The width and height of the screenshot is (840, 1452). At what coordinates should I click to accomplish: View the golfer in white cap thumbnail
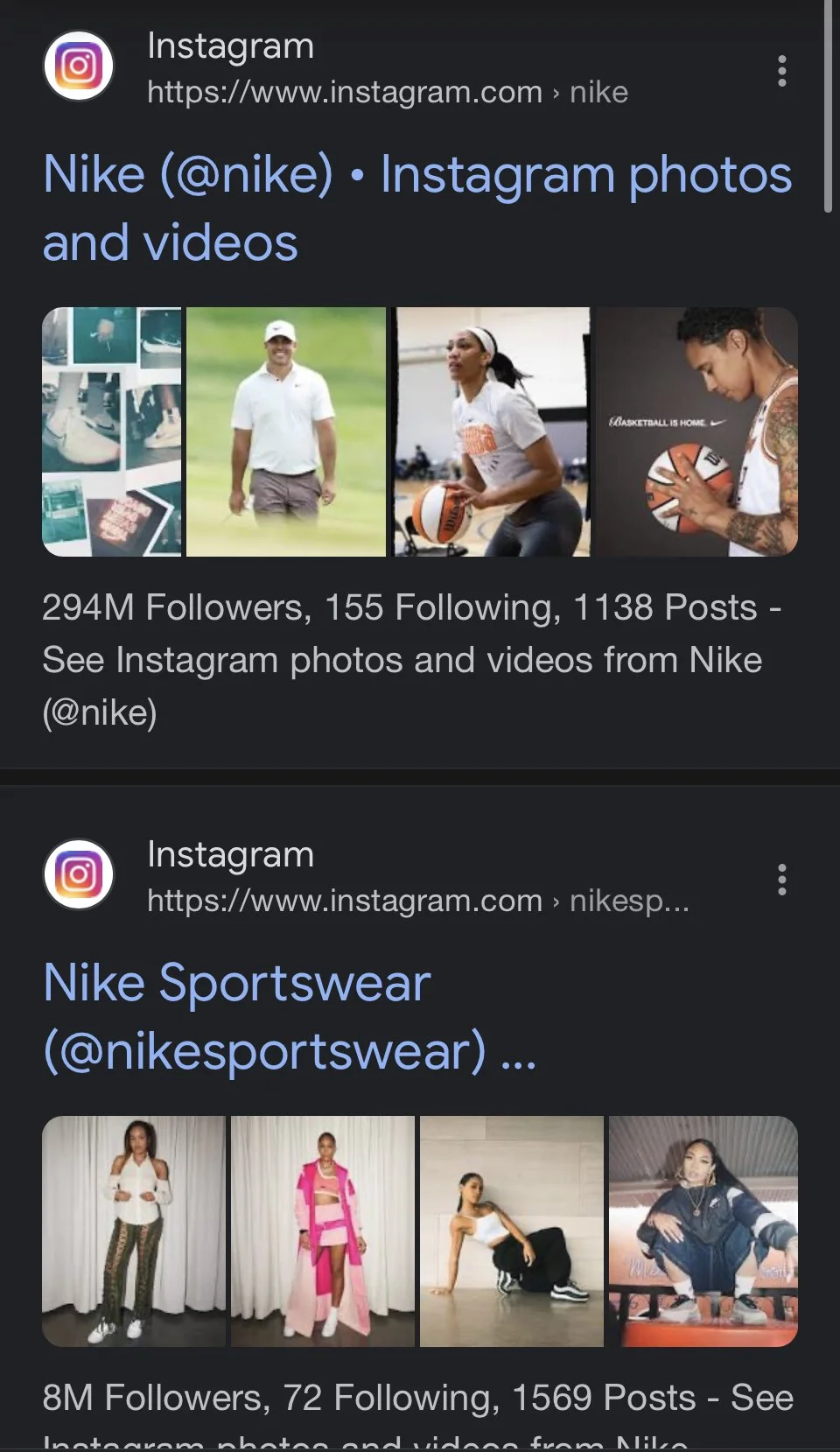(286, 431)
